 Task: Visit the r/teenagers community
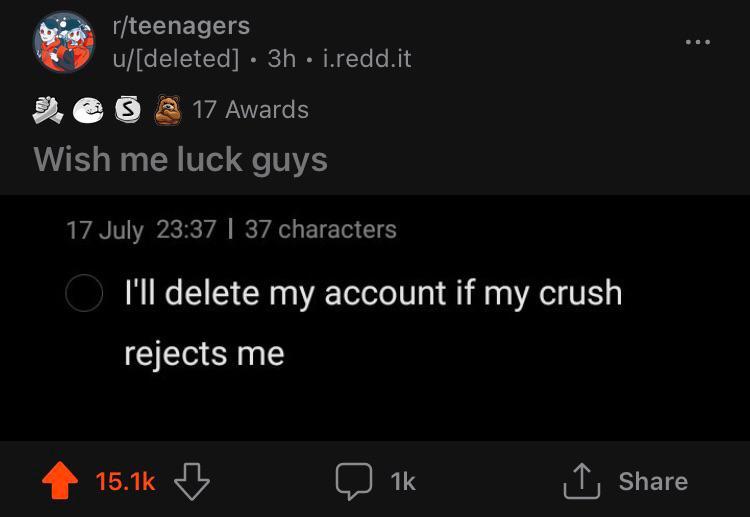[181, 25]
